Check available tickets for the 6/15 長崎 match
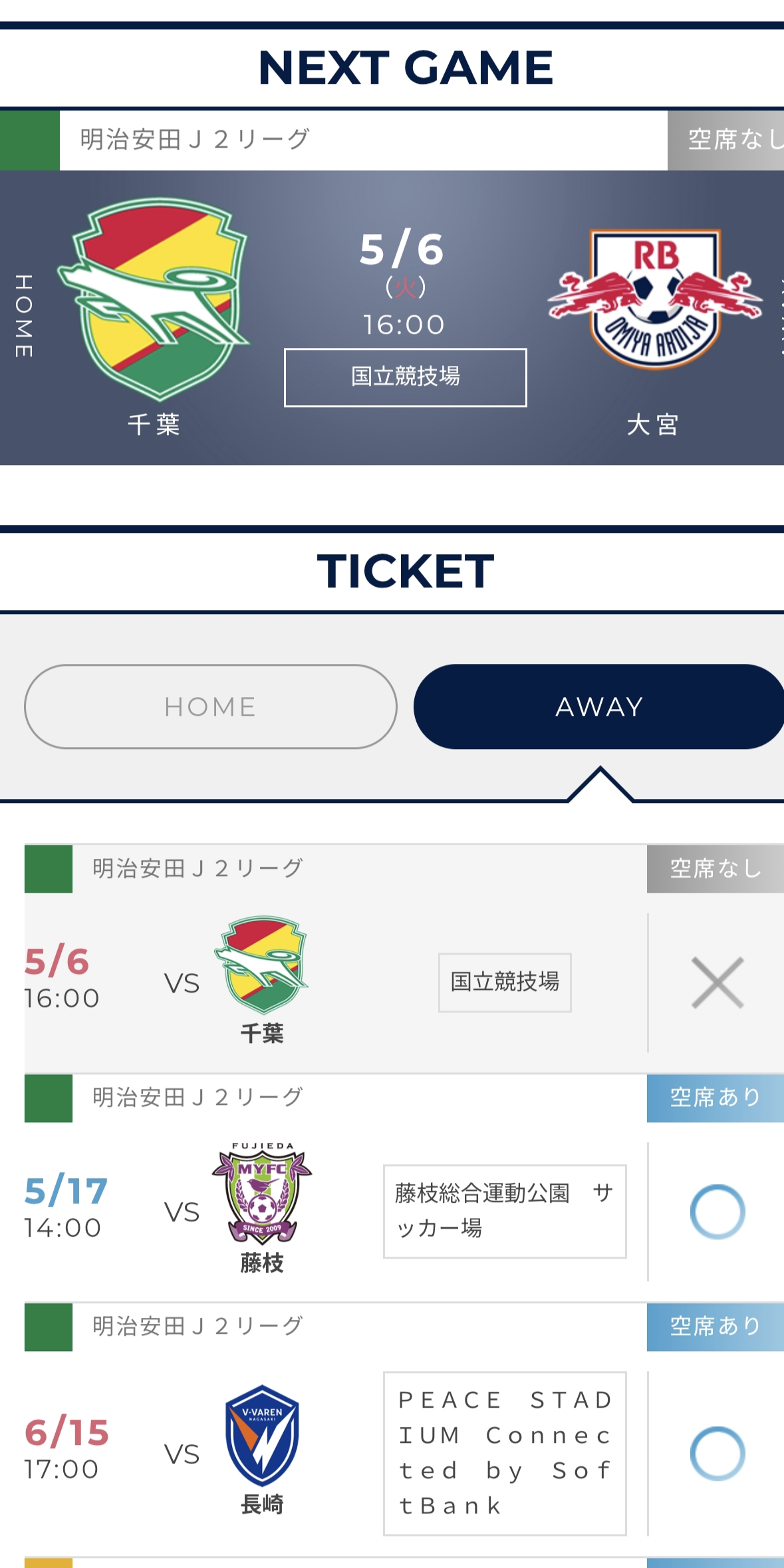784x1568 pixels. pyautogui.click(x=717, y=1454)
